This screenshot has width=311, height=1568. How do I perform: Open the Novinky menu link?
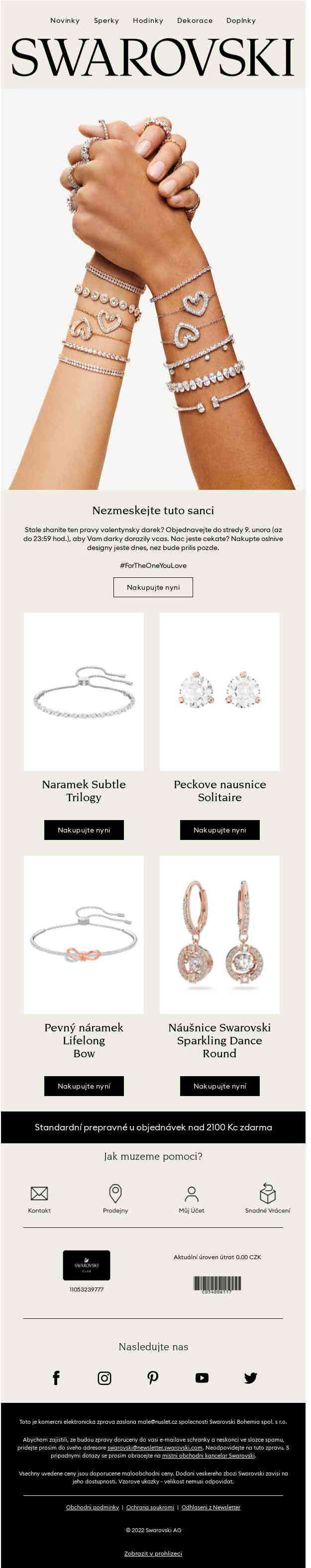(x=65, y=20)
